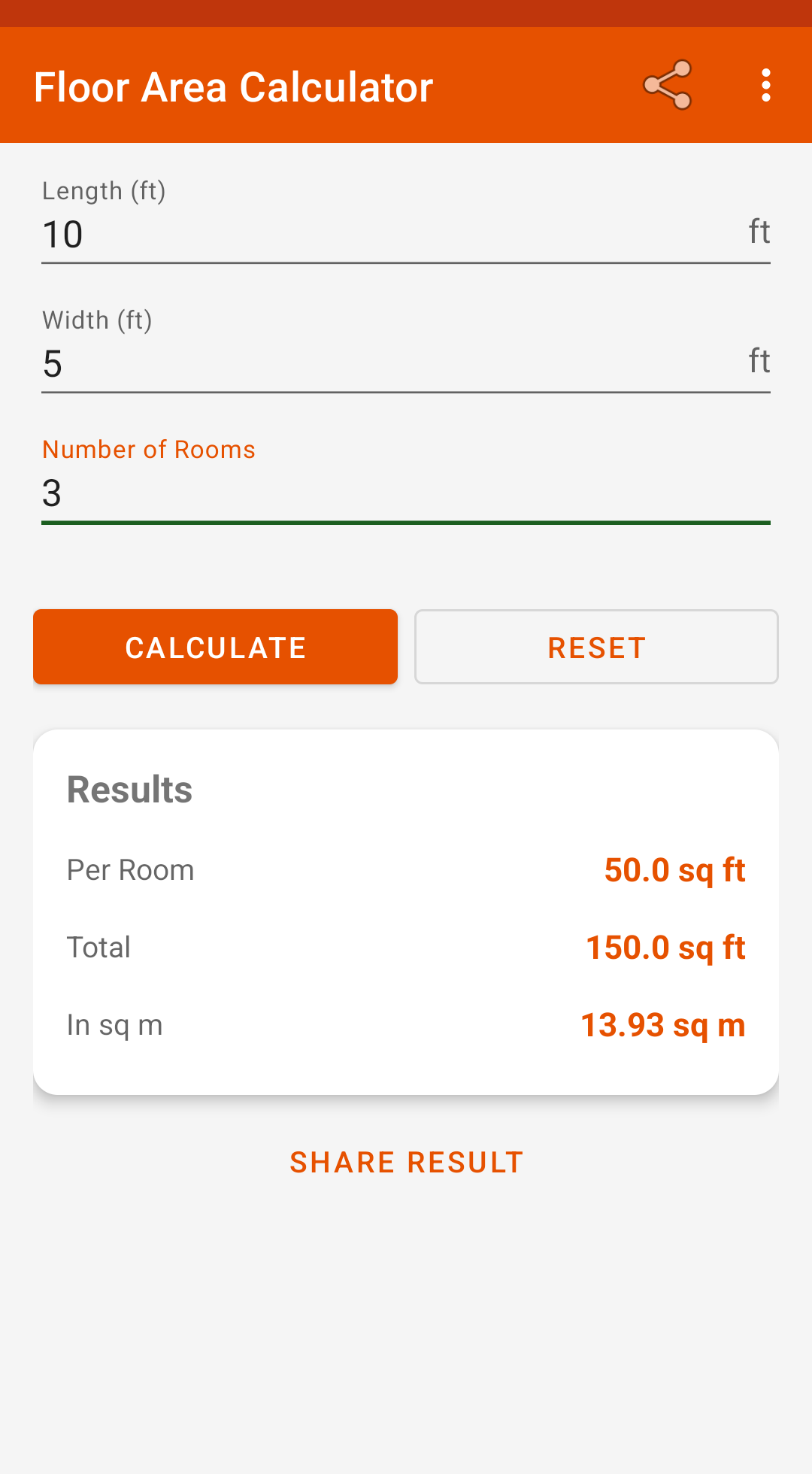Tap SHARE RESULT below the results card
Viewport: 812px width, 1474px height.
(406, 1161)
